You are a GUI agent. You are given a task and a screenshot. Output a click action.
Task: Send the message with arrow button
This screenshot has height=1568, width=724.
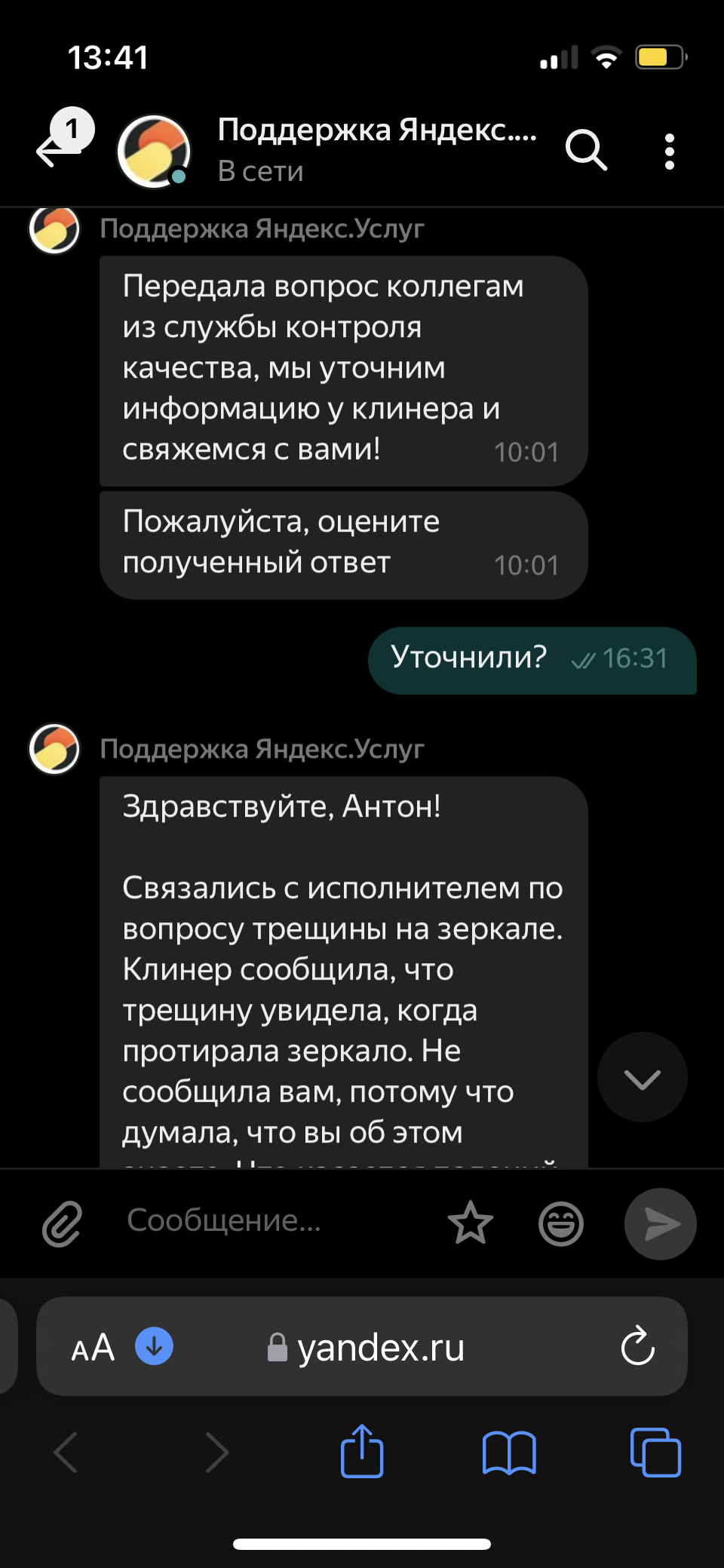click(660, 1223)
